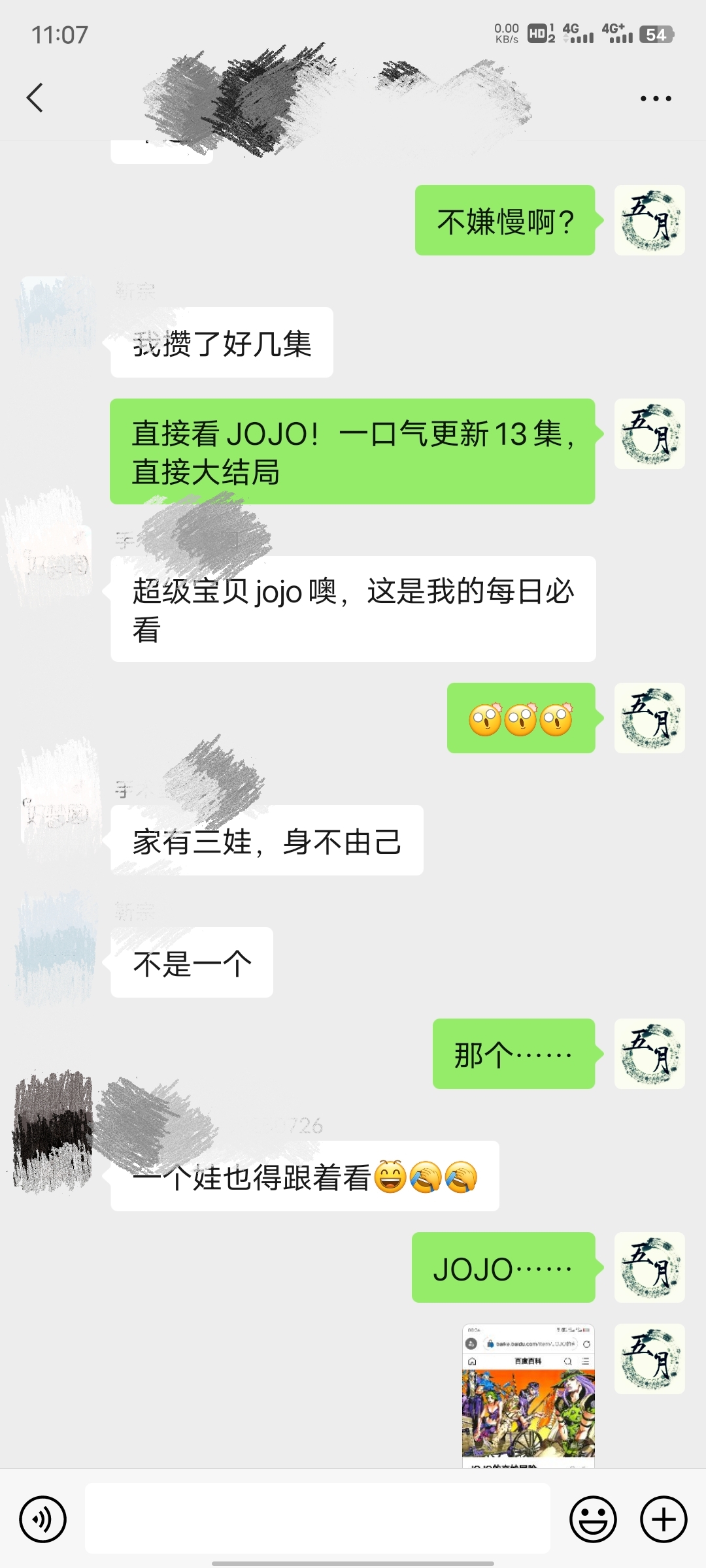This screenshot has width=706, height=1568.
Task: Tap the green bubble about 13 episodes
Action: 353,451
